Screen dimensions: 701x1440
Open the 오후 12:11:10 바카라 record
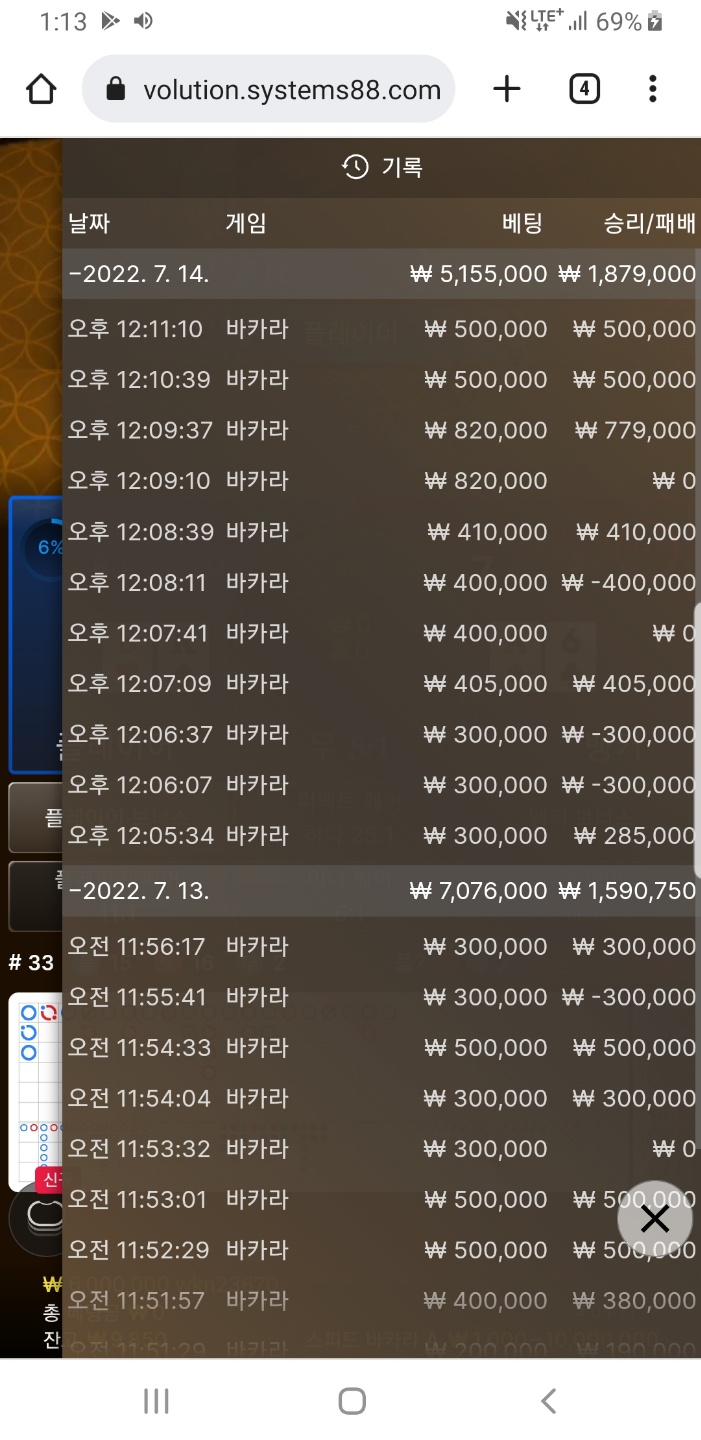tap(380, 329)
